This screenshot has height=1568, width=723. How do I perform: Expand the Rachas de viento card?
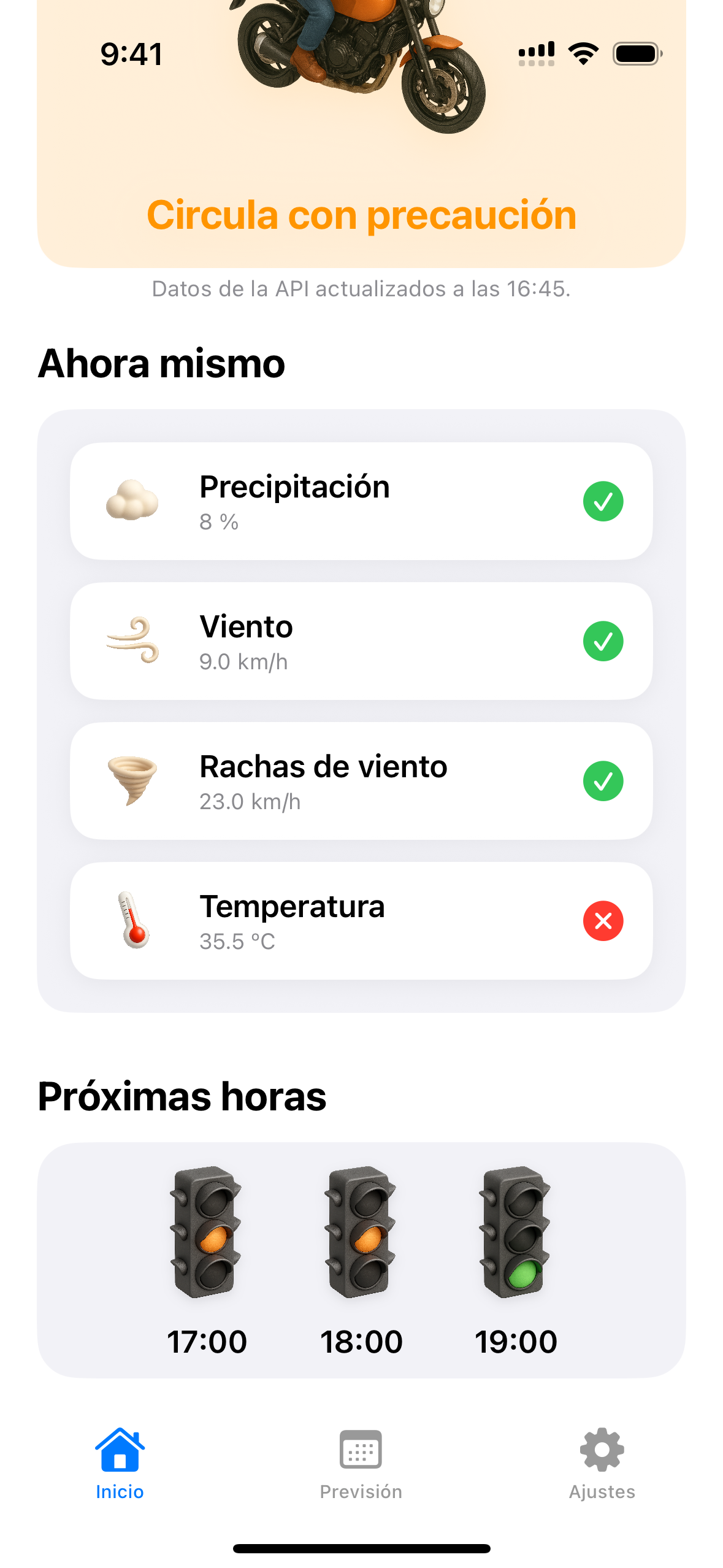362,780
